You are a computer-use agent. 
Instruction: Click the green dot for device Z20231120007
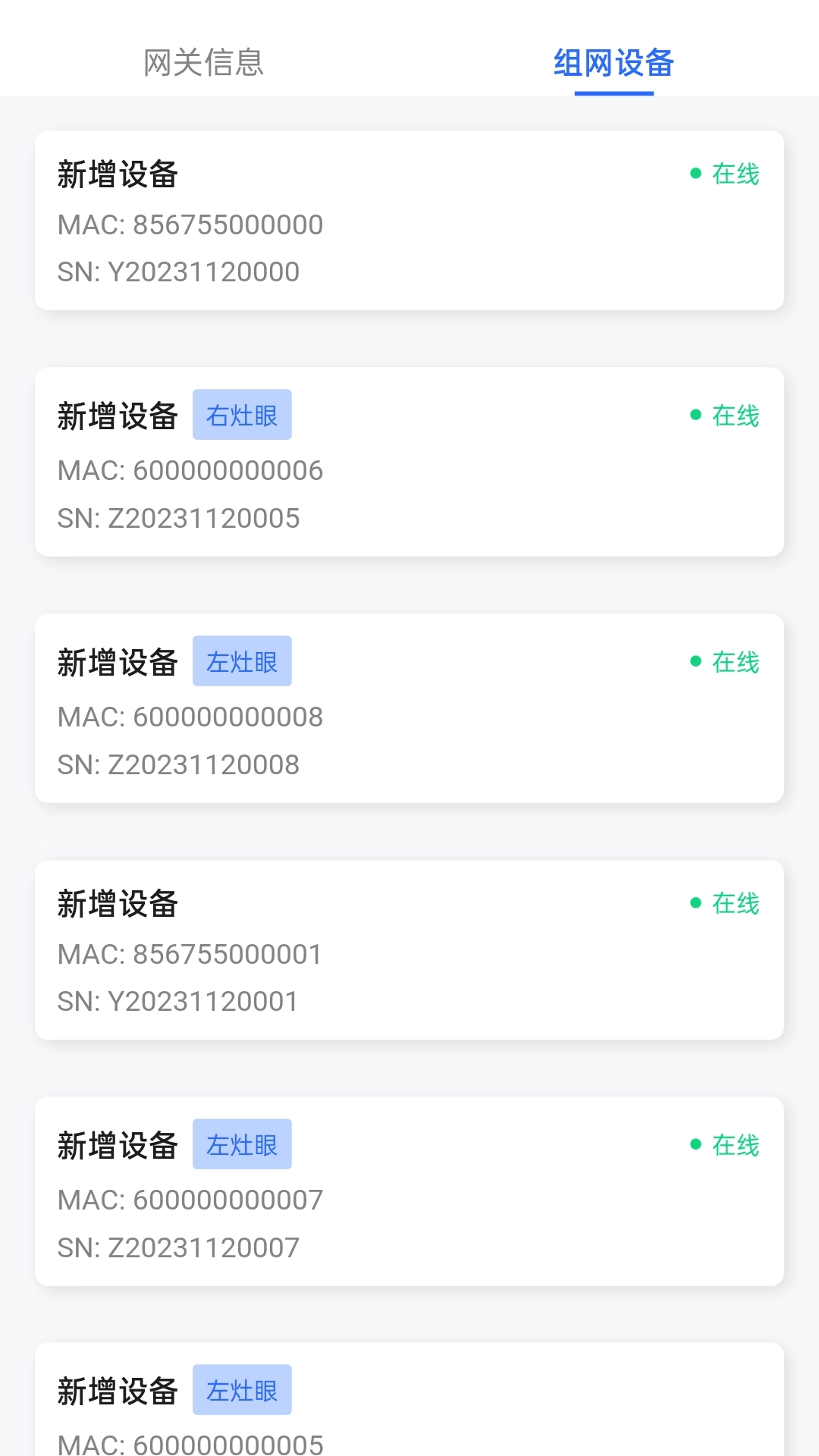coord(695,1144)
